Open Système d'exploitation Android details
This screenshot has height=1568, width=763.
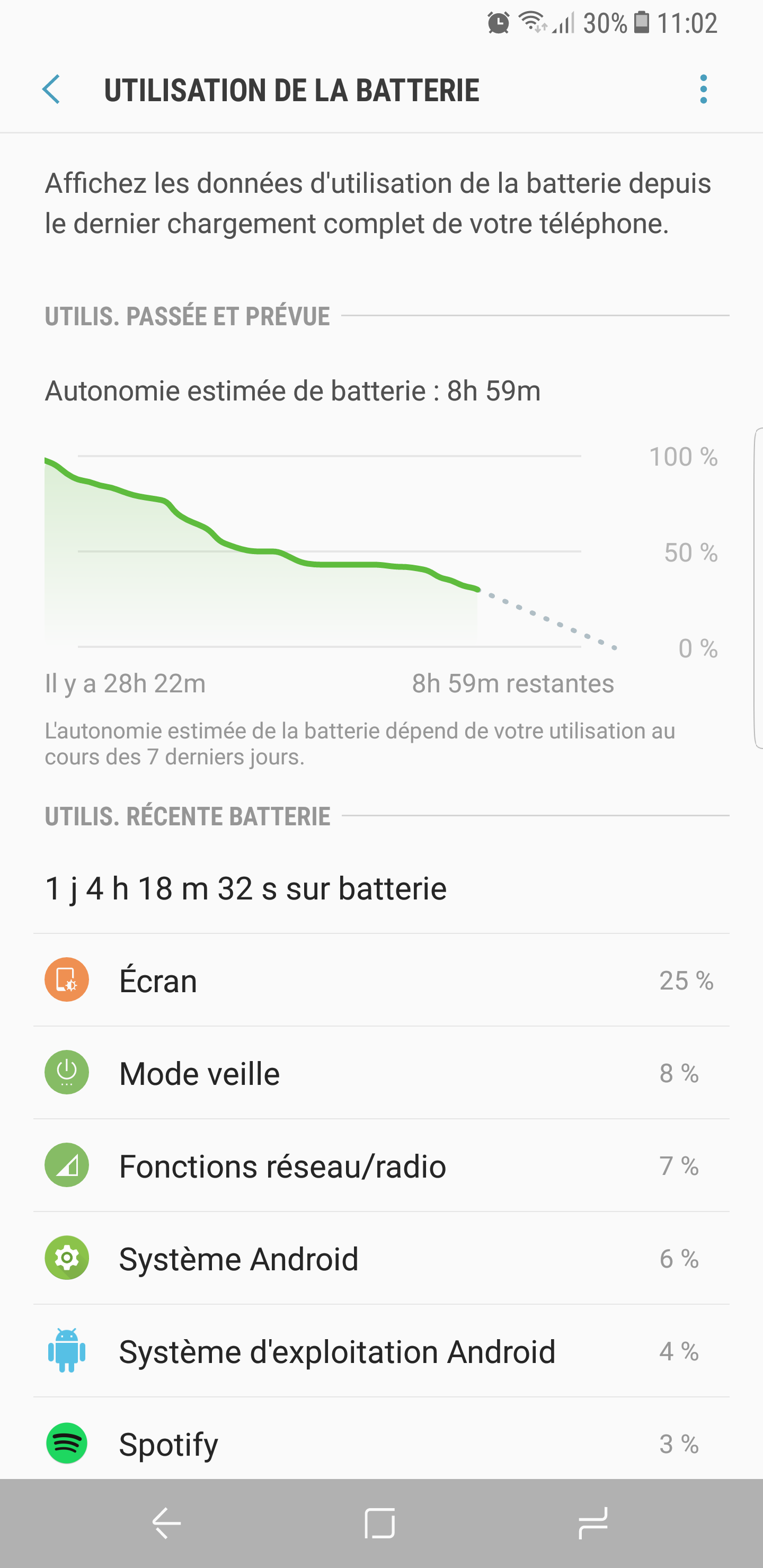point(381,1351)
